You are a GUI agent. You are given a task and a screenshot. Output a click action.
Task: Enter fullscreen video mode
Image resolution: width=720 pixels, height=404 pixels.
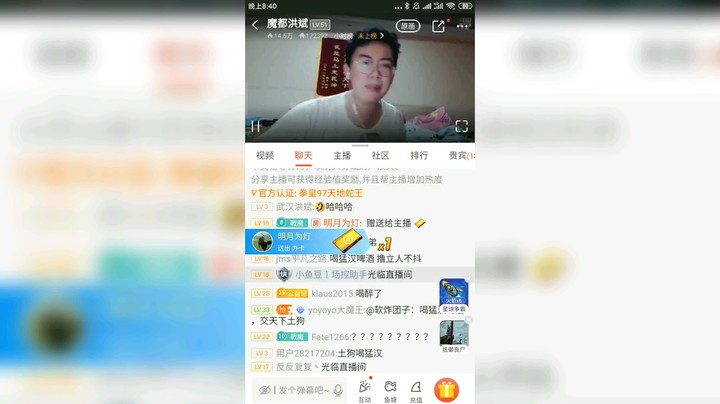click(x=462, y=126)
